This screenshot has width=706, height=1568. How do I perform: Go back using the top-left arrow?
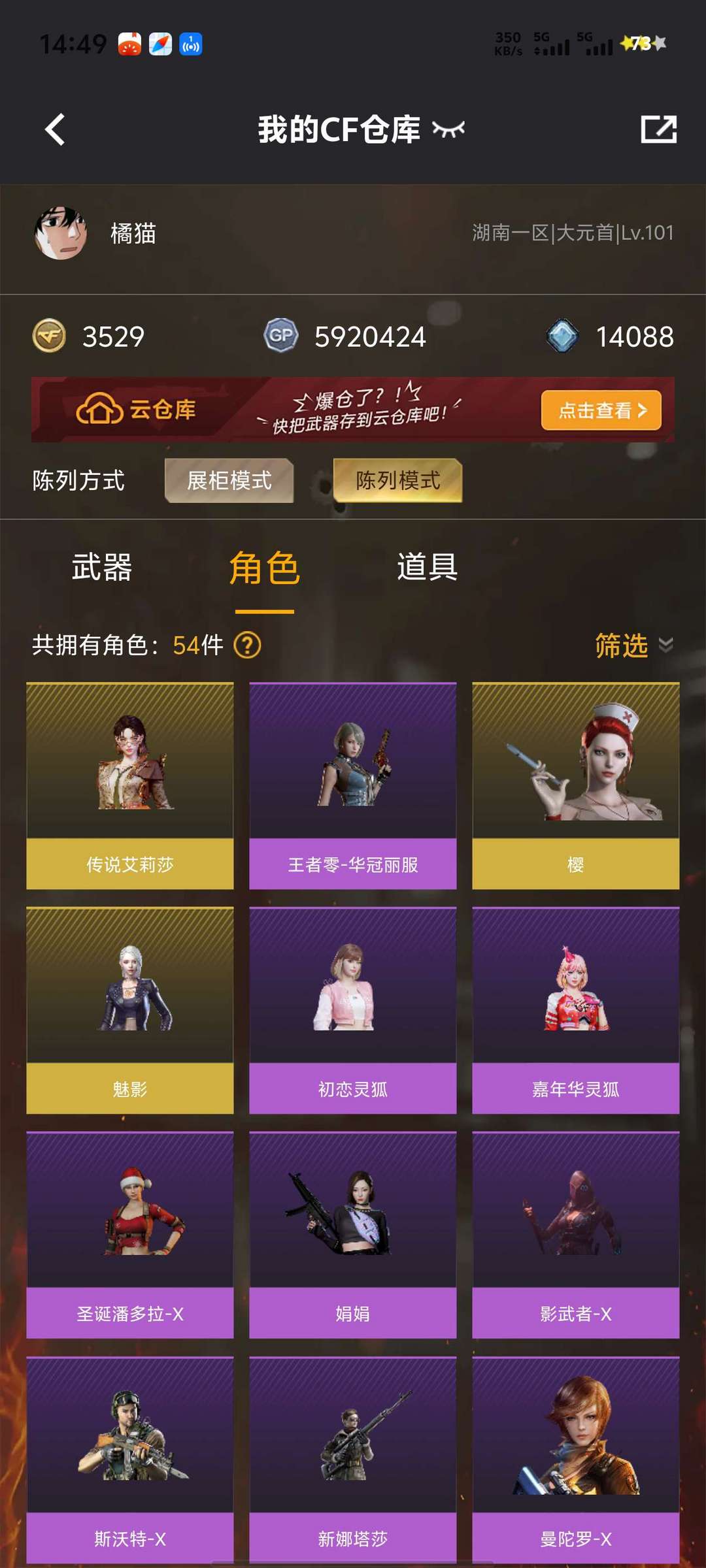click(x=56, y=129)
